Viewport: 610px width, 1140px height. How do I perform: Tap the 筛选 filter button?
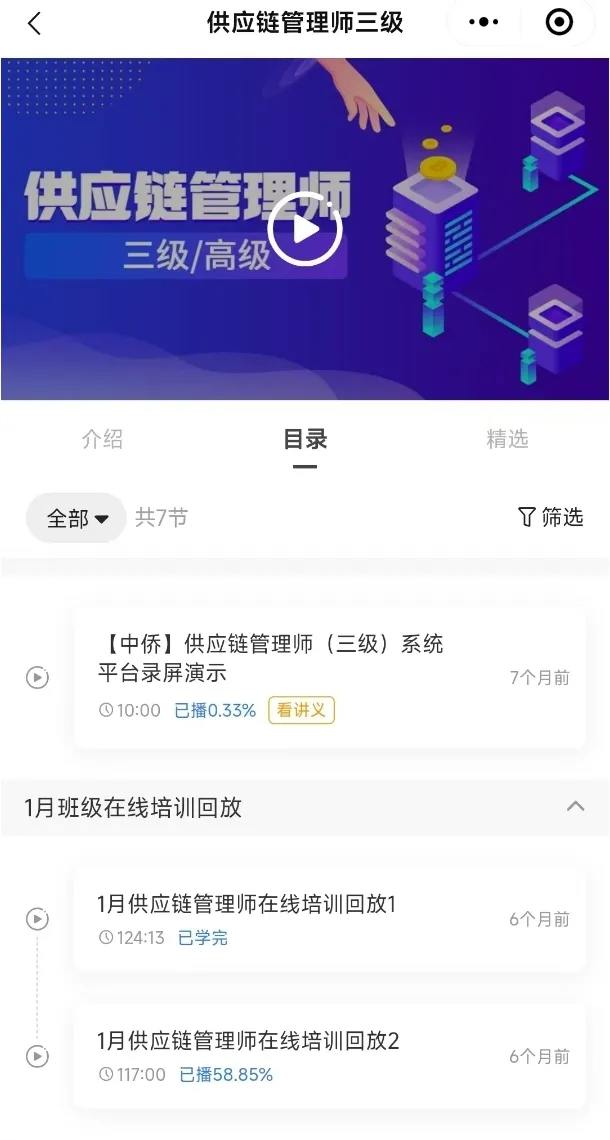[x=550, y=517]
